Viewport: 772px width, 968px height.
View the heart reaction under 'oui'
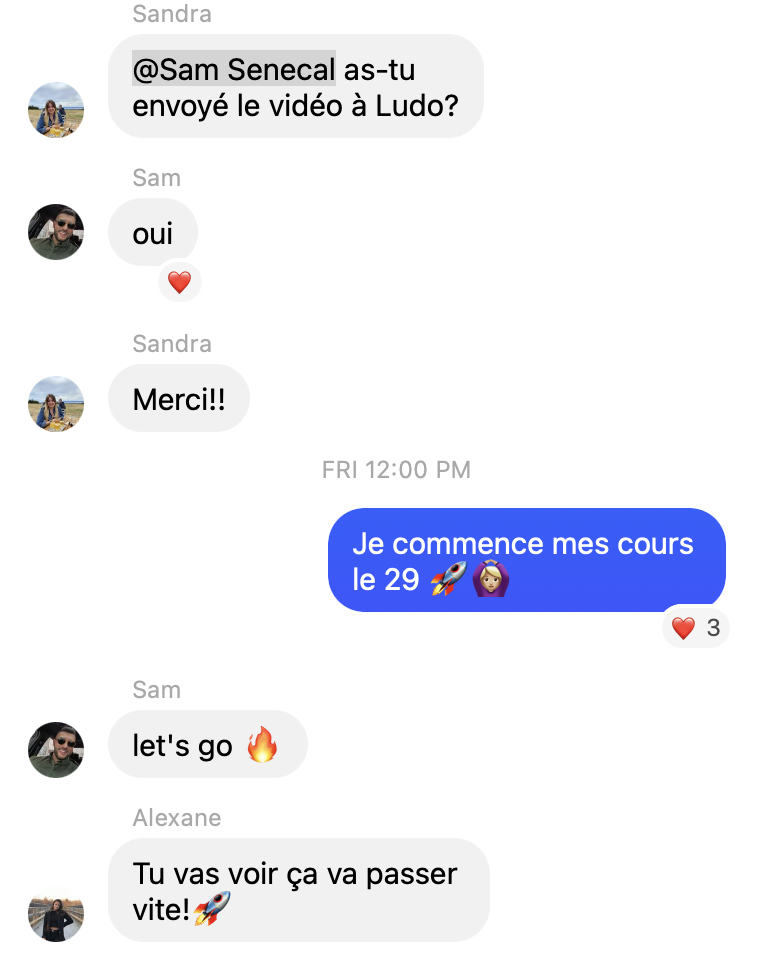pos(179,283)
